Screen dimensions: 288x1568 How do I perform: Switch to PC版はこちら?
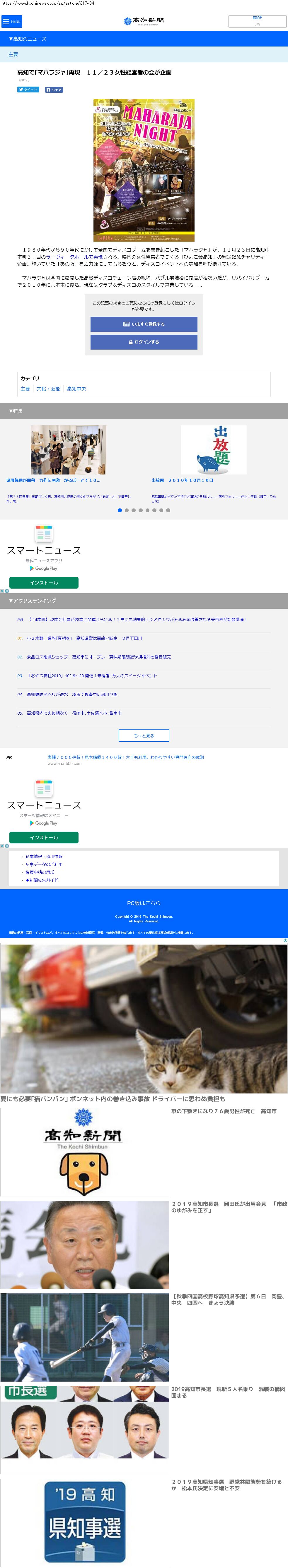[x=144, y=903]
